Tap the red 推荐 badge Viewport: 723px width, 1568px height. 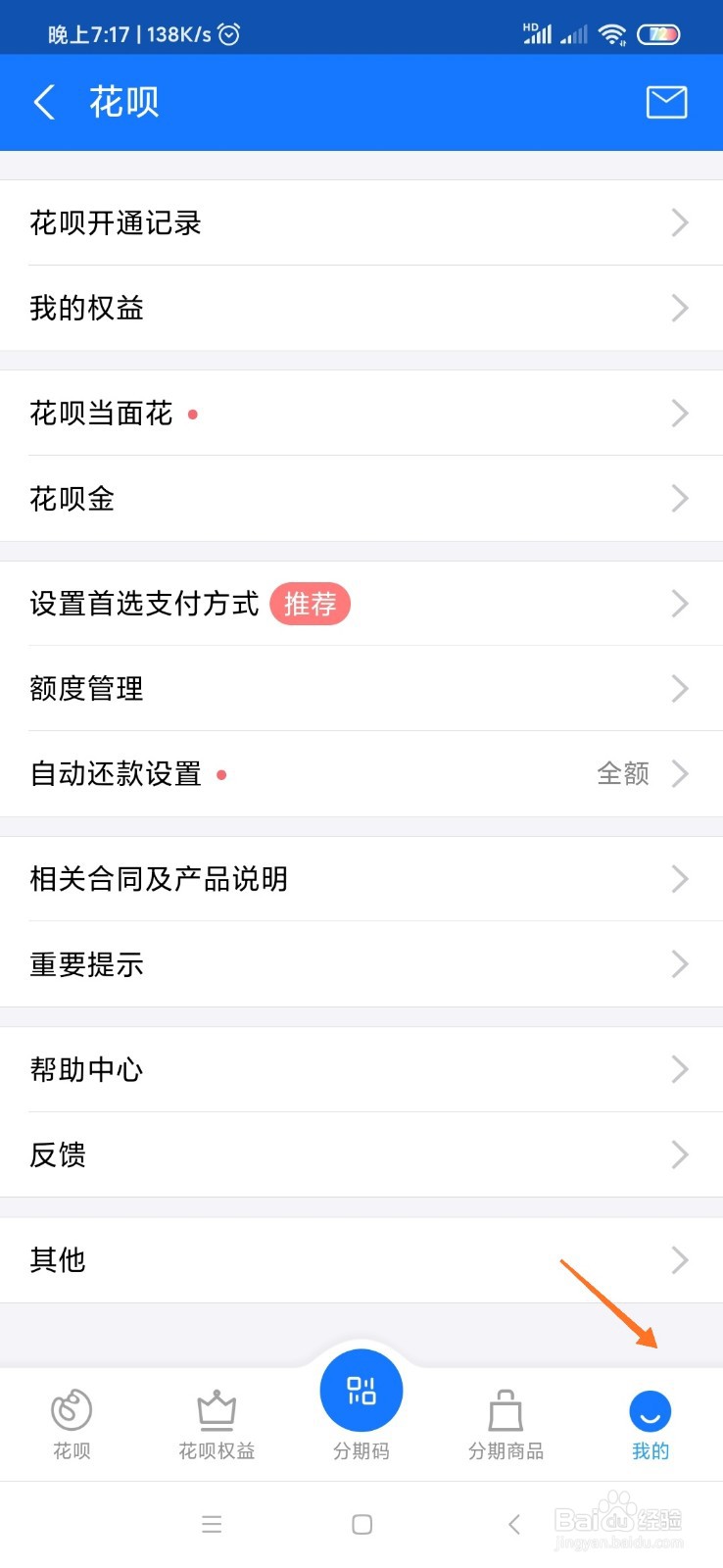pyautogui.click(x=310, y=605)
